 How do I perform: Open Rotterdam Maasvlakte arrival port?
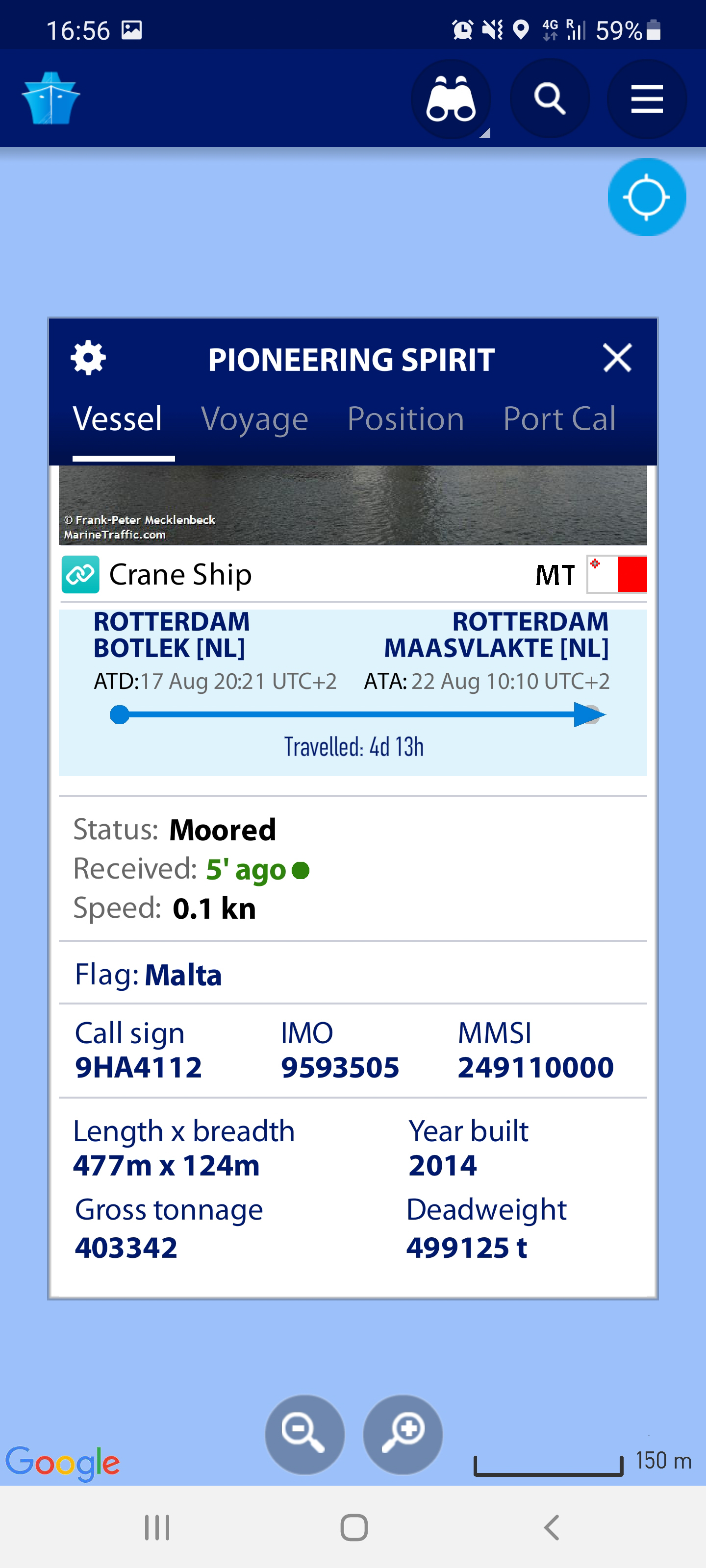point(497,635)
